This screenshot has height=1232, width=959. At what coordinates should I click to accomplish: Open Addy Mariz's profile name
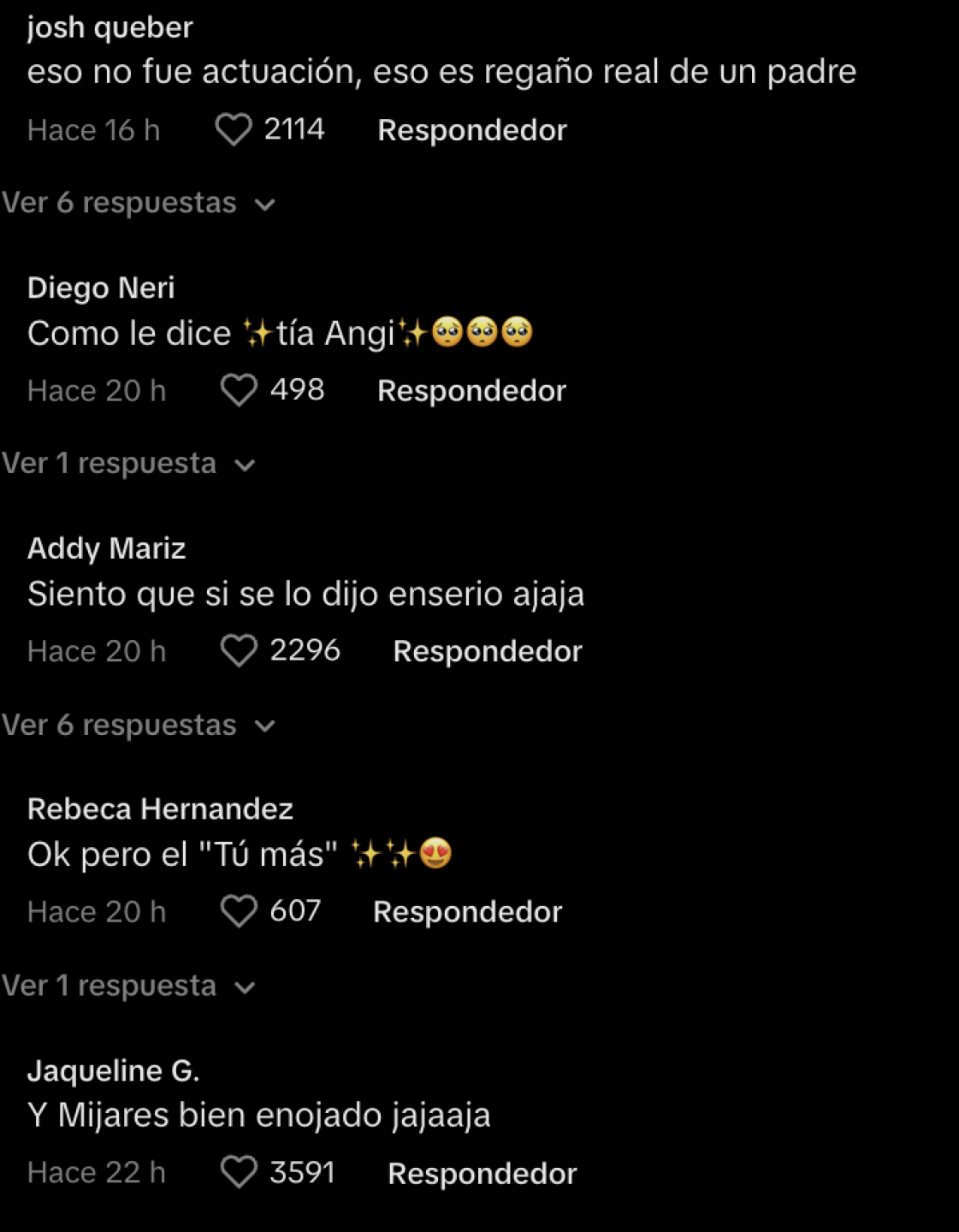point(106,548)
